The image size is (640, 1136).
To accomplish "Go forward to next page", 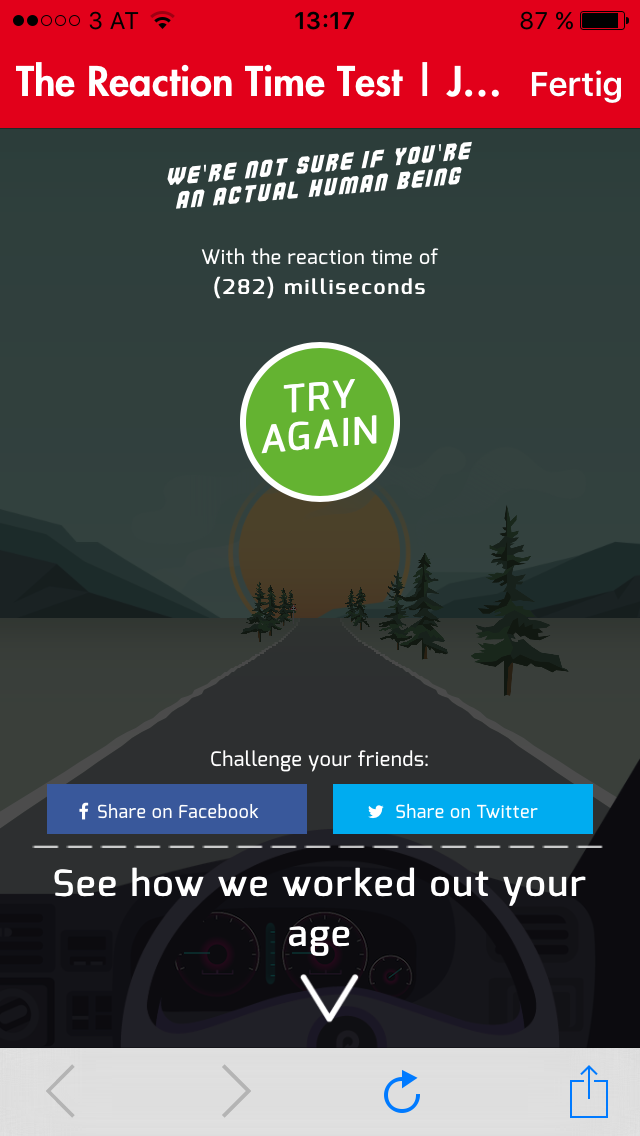I will [236, 1091].
